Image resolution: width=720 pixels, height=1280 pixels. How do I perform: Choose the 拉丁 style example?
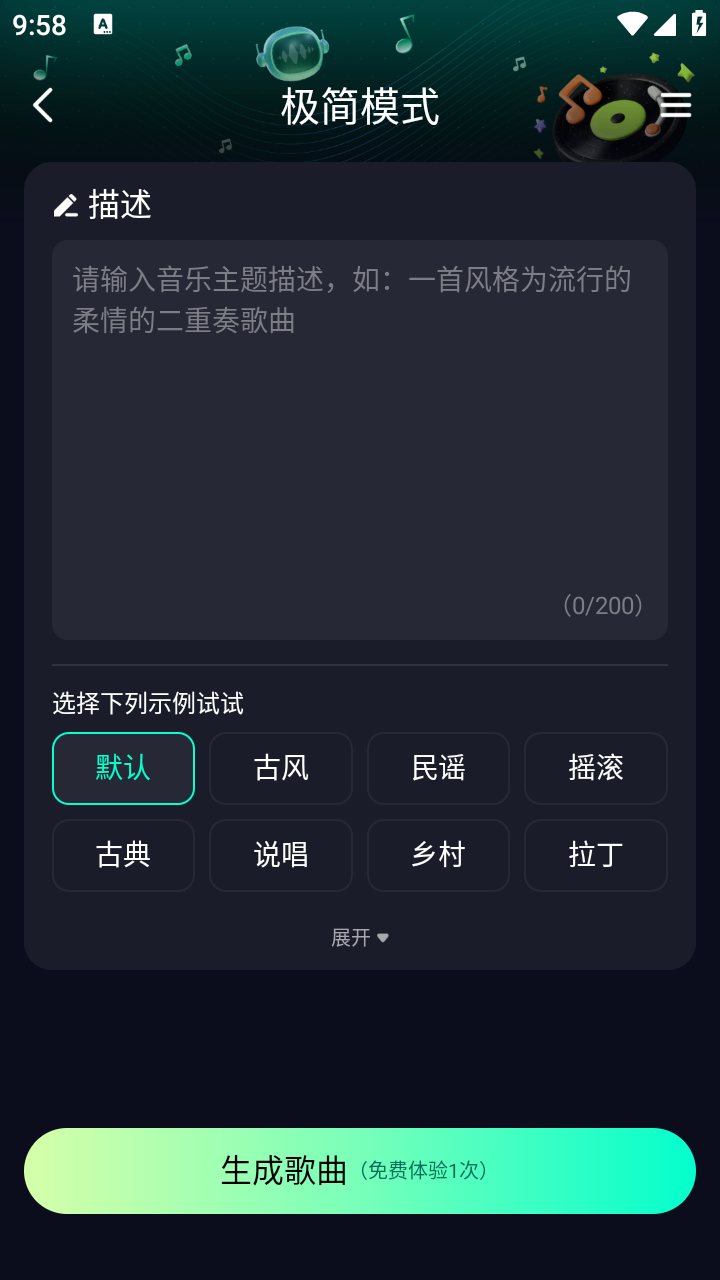[x=595, y=855]
